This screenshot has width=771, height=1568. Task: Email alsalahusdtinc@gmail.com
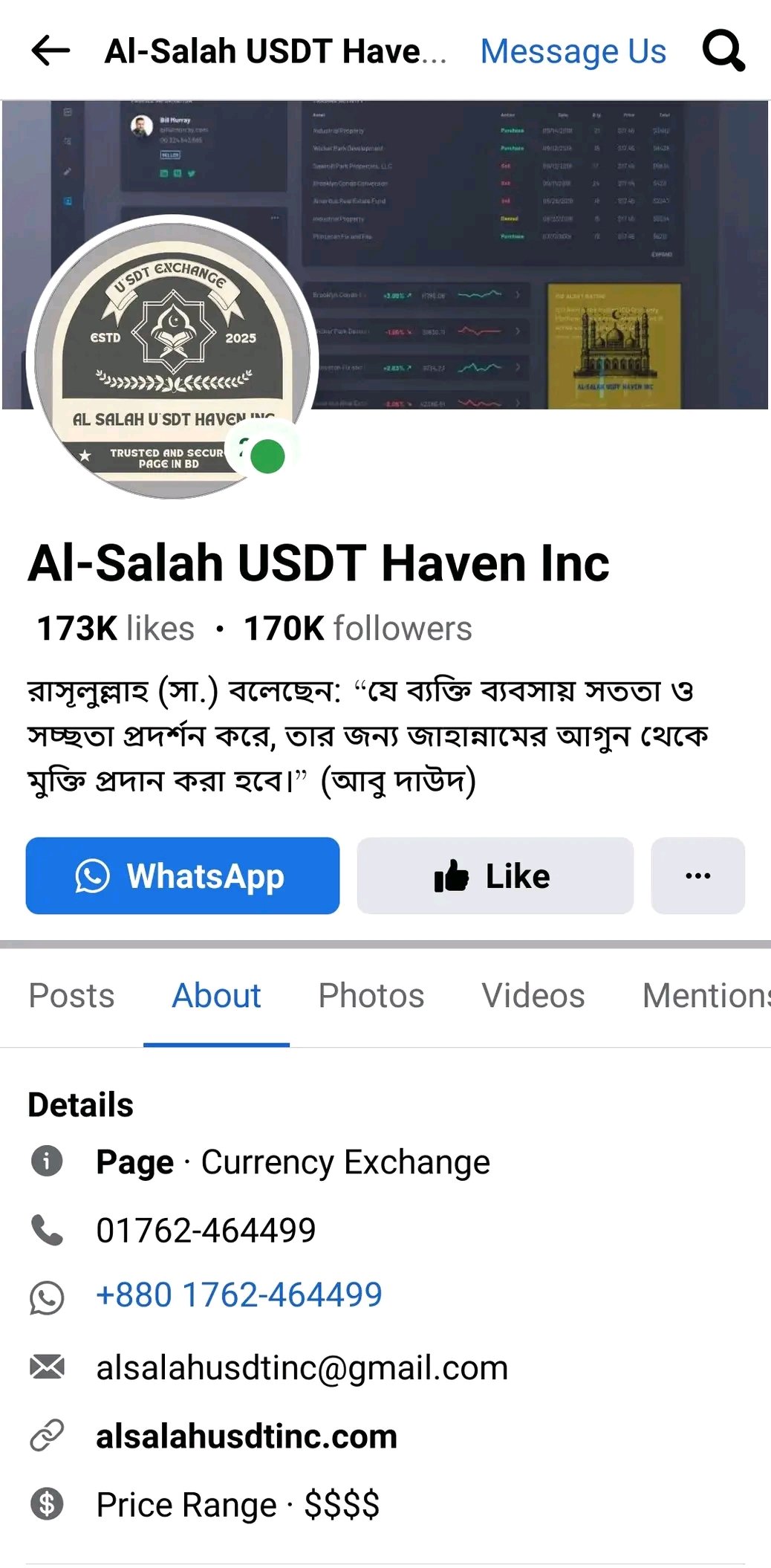coord(302,1368)
